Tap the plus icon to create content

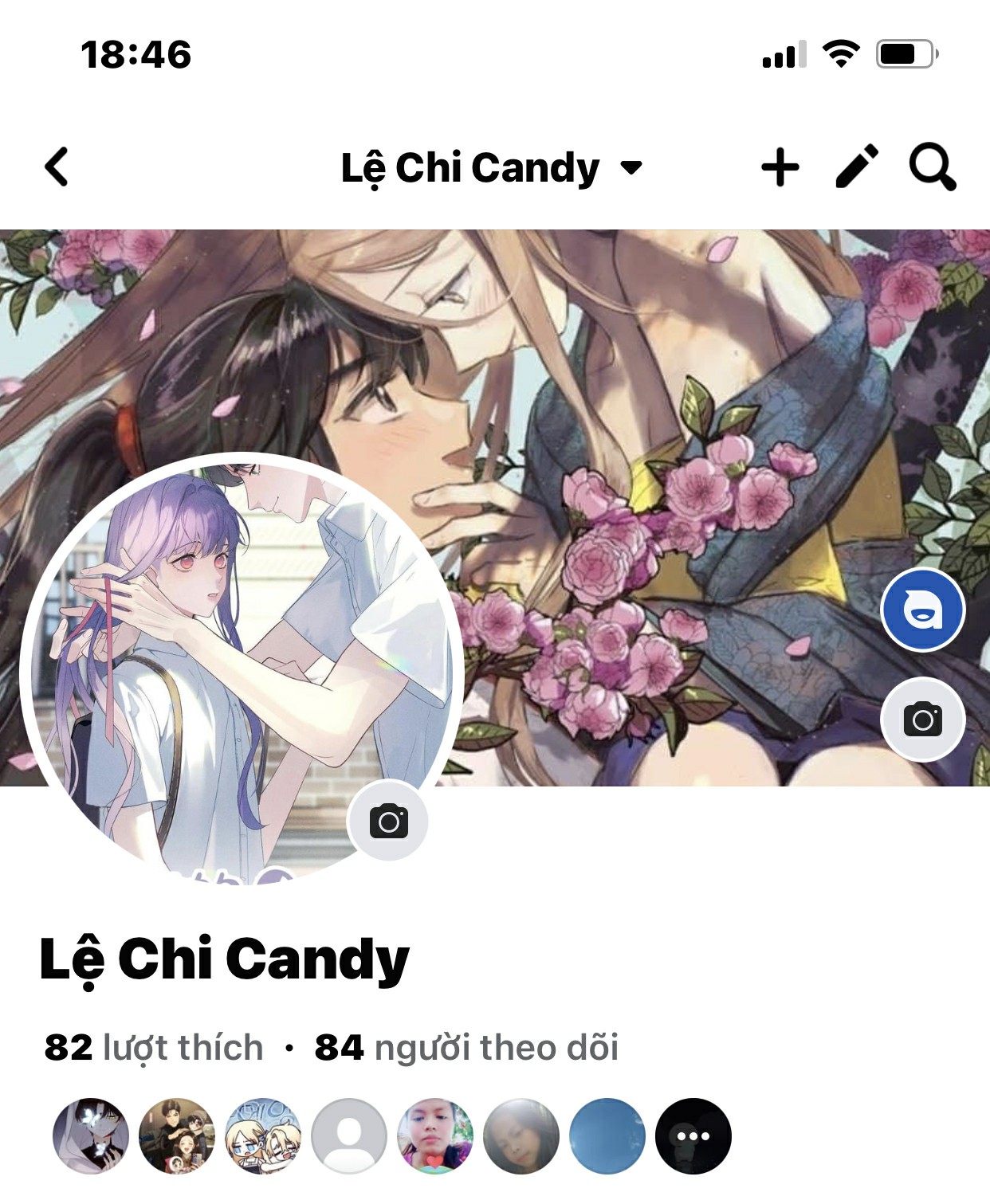[780, 167]
